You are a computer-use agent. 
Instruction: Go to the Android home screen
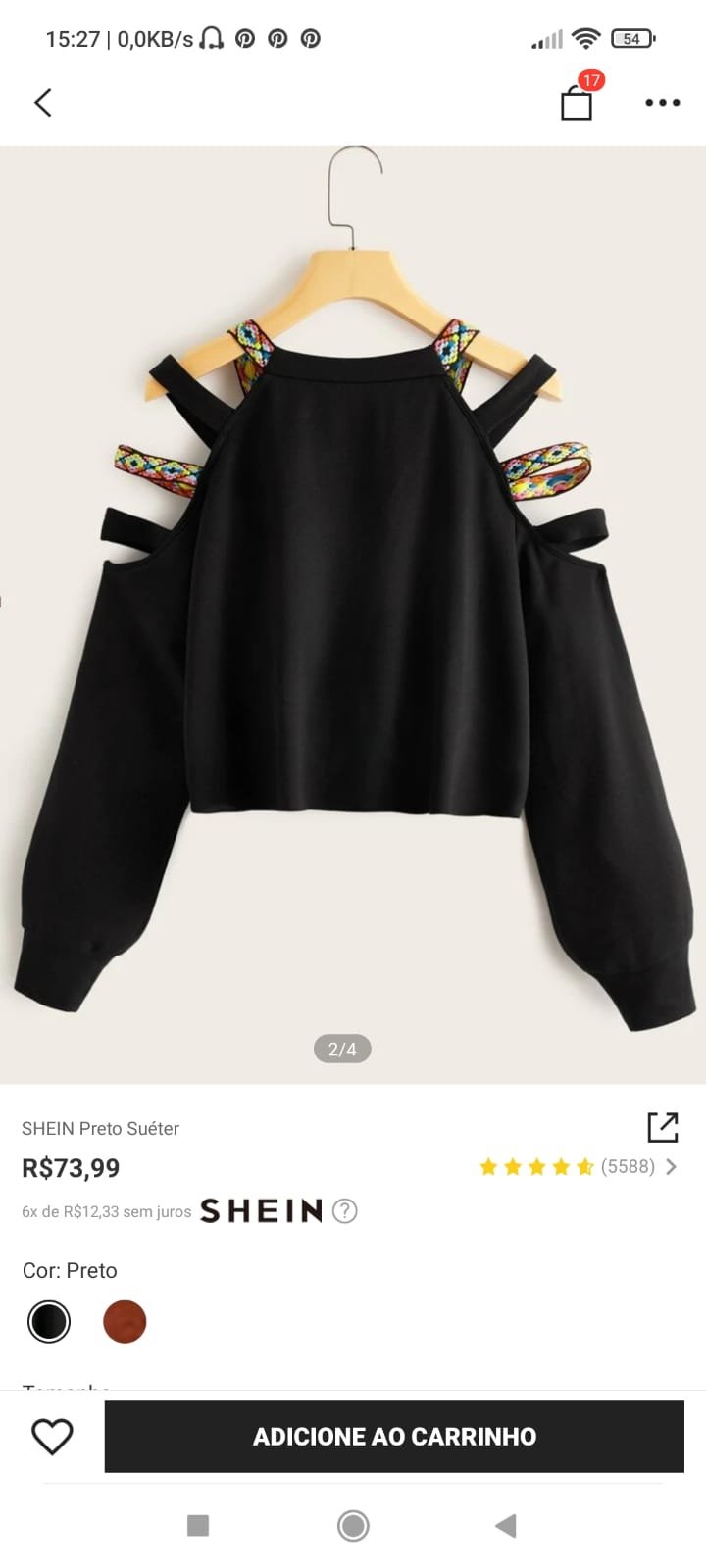353,1525
